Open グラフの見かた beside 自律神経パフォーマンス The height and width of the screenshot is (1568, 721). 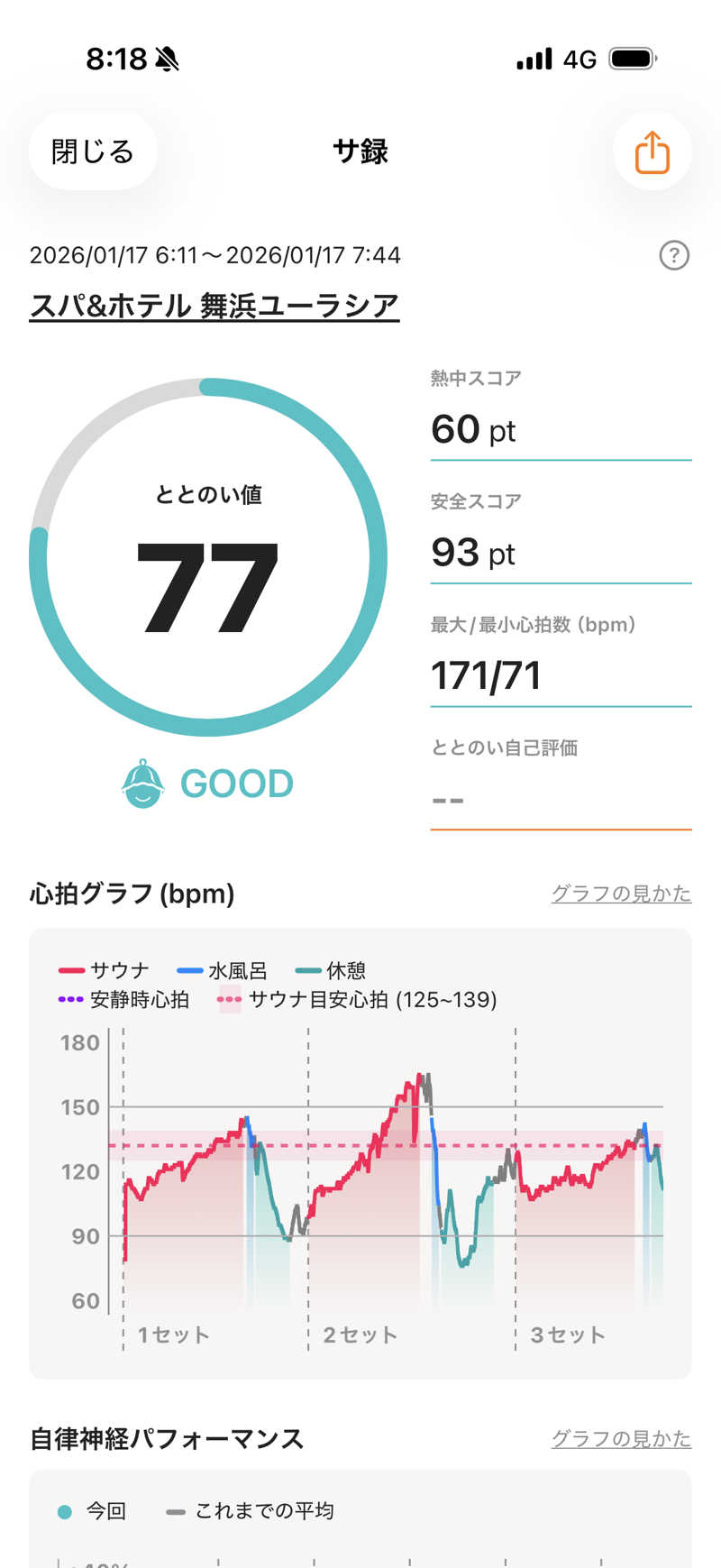coord(621,1439)
